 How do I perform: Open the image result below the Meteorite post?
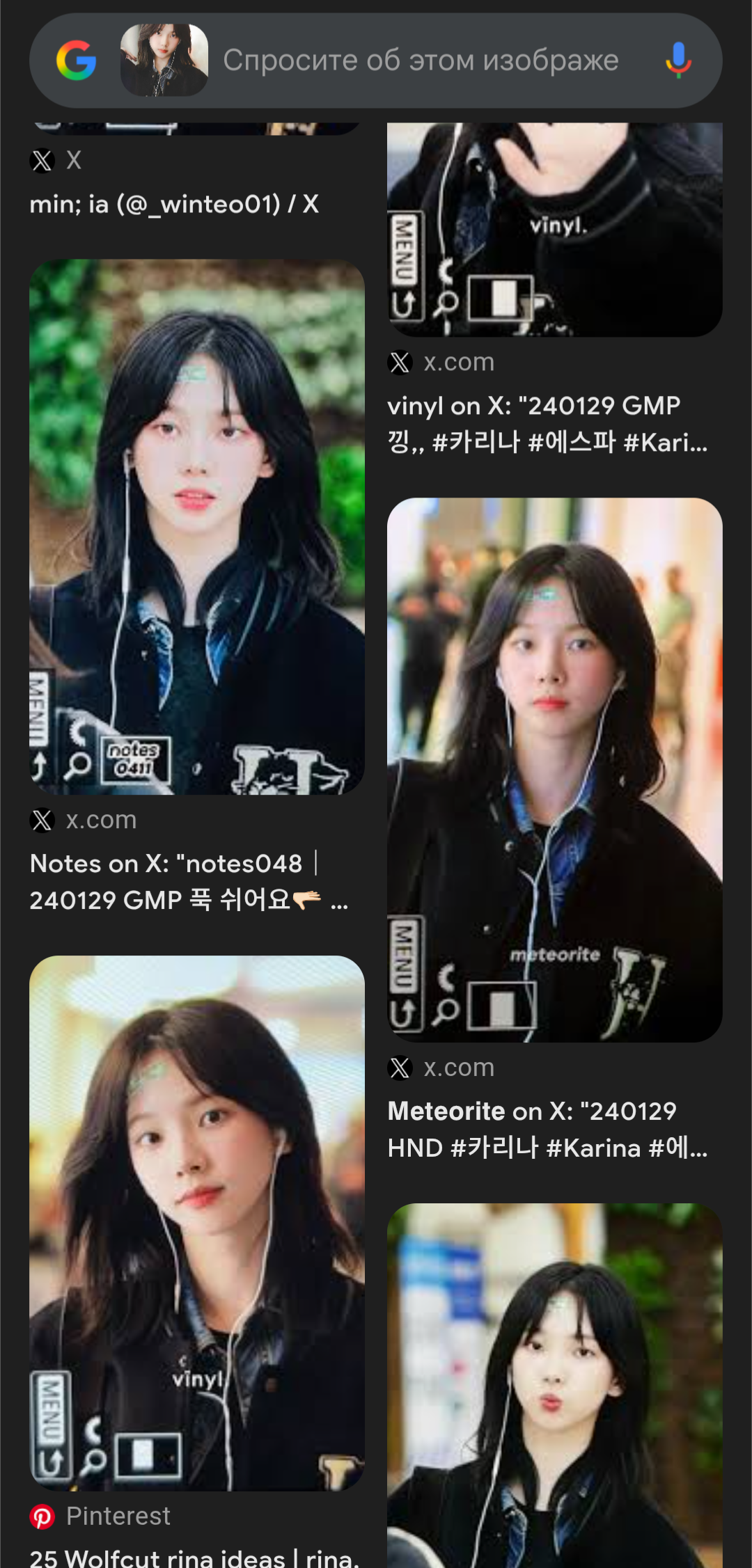[555, 1386]
